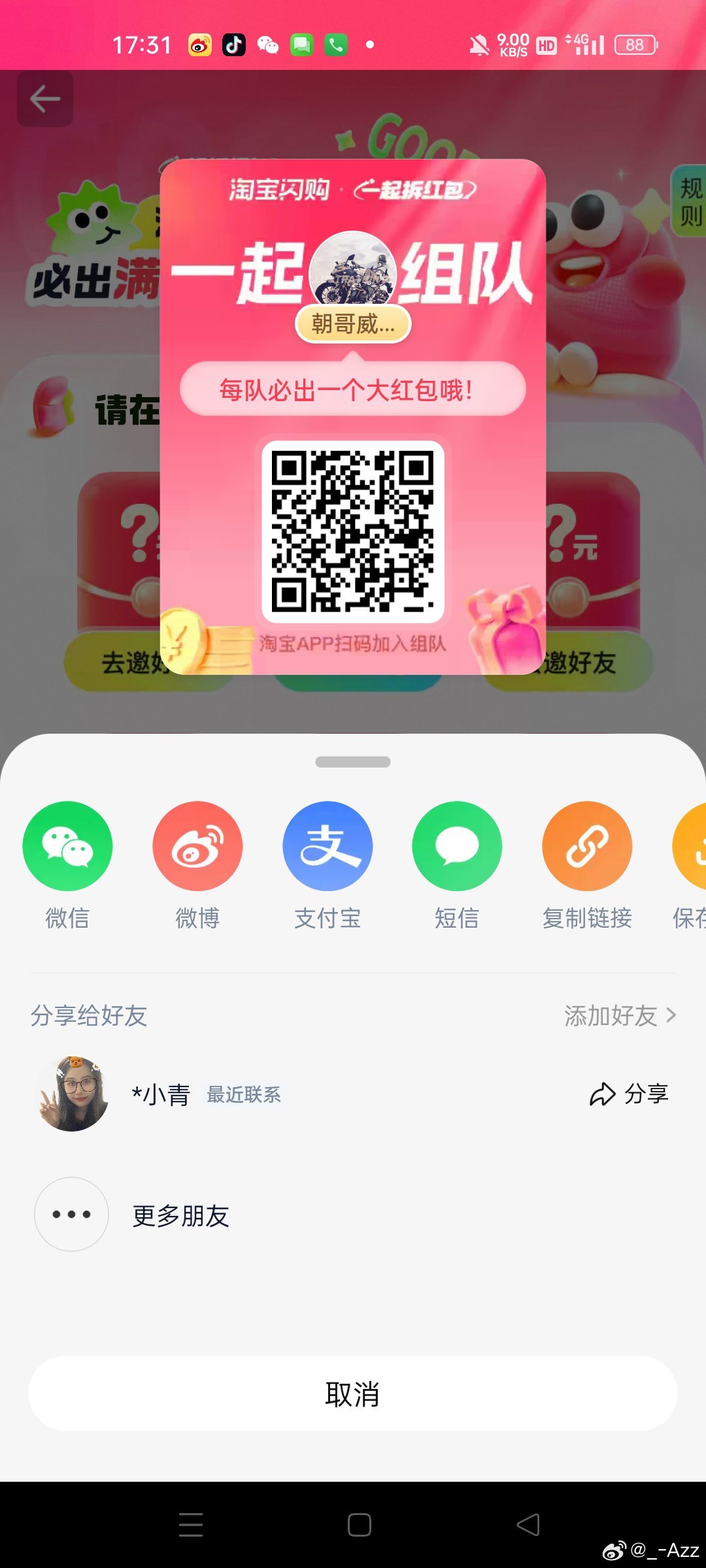706x1568 pixels.
Task: Go to the system home screen
Action: (x=360, y=1525)
